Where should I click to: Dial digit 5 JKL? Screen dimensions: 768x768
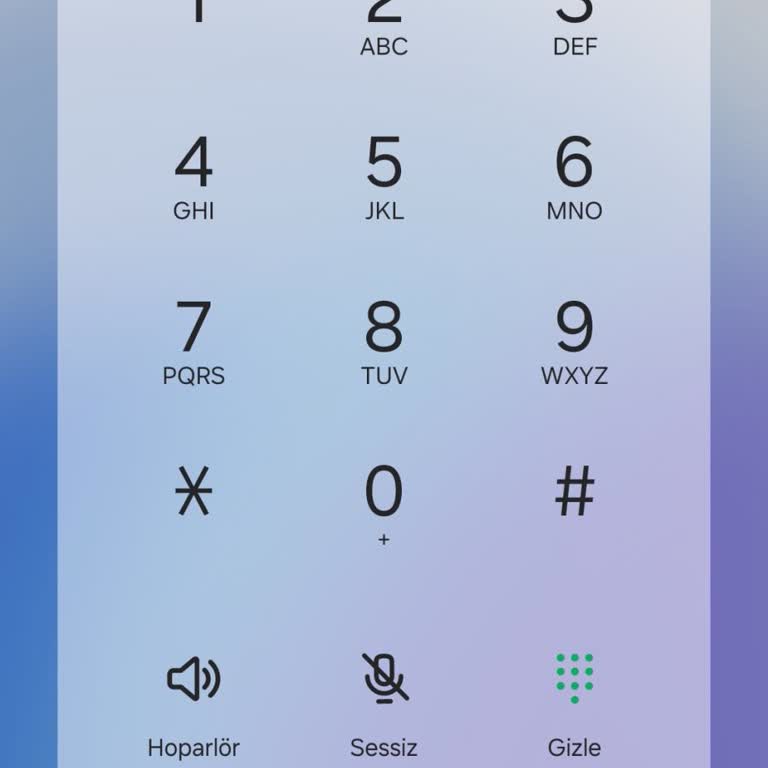[x=384, y=177]
